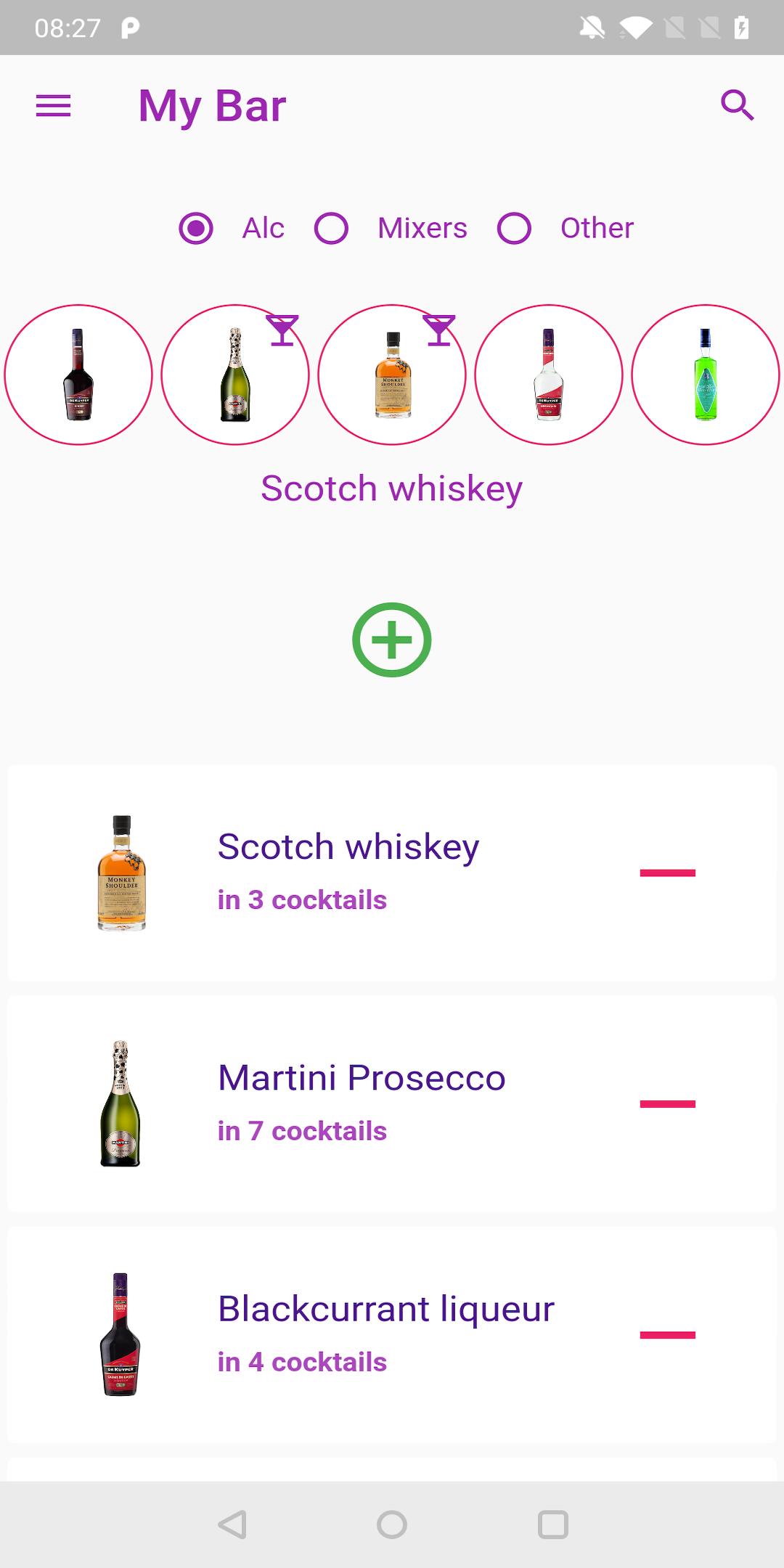
Task: Tap the green plus button to add ingredient
Action: [392, 640]
